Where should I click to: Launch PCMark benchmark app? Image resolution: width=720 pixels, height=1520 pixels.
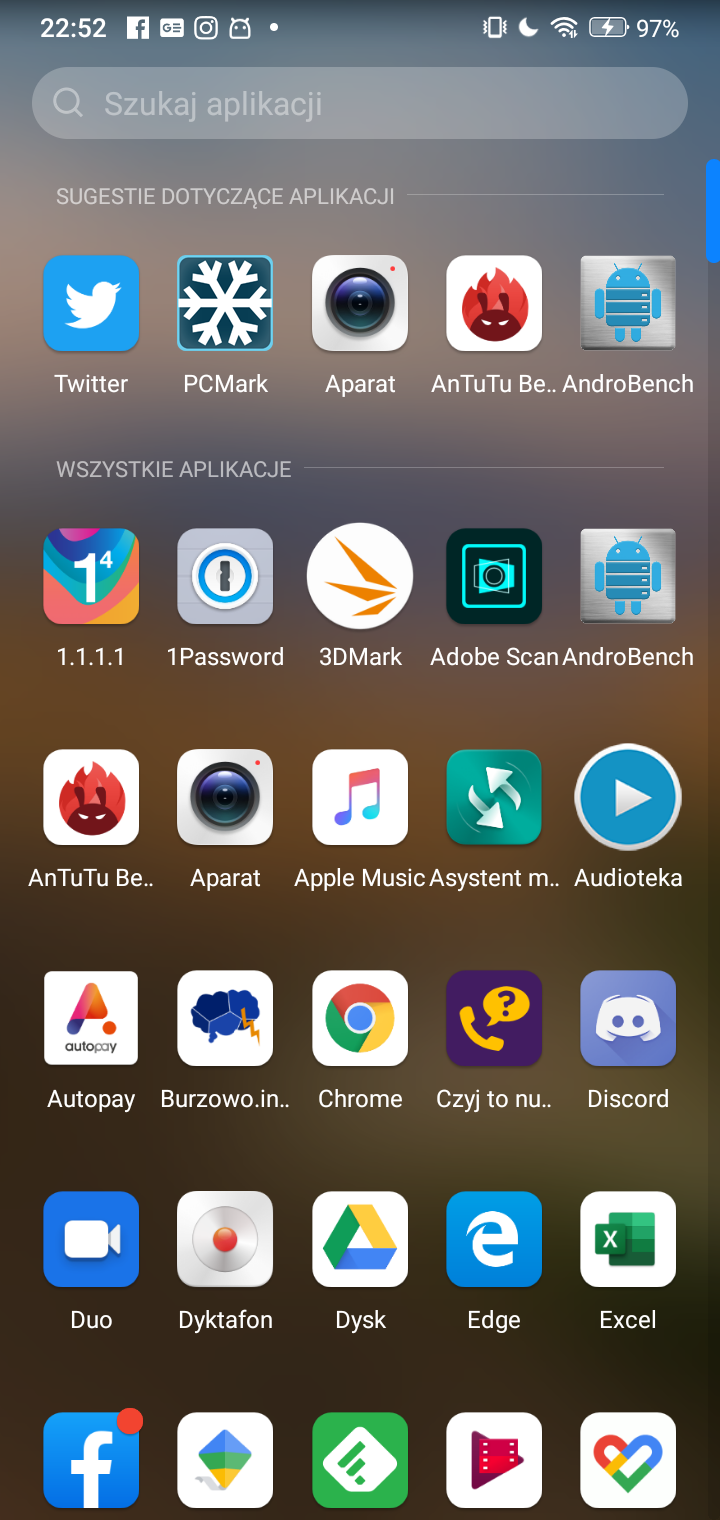[225, 304]
